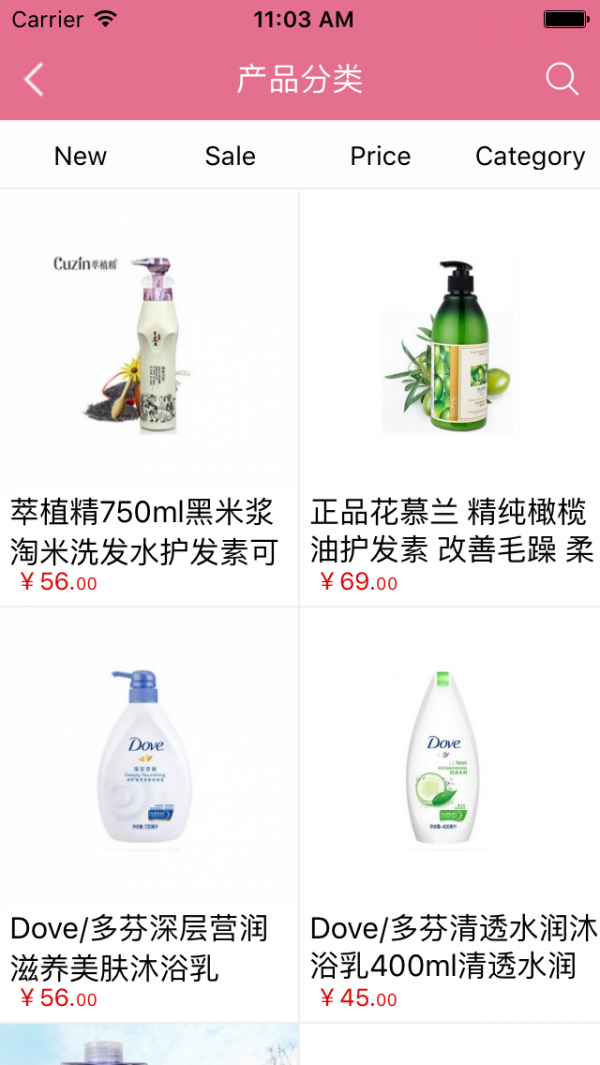
Task: Switch to the New tab
Action: click(x=80, y=156)
